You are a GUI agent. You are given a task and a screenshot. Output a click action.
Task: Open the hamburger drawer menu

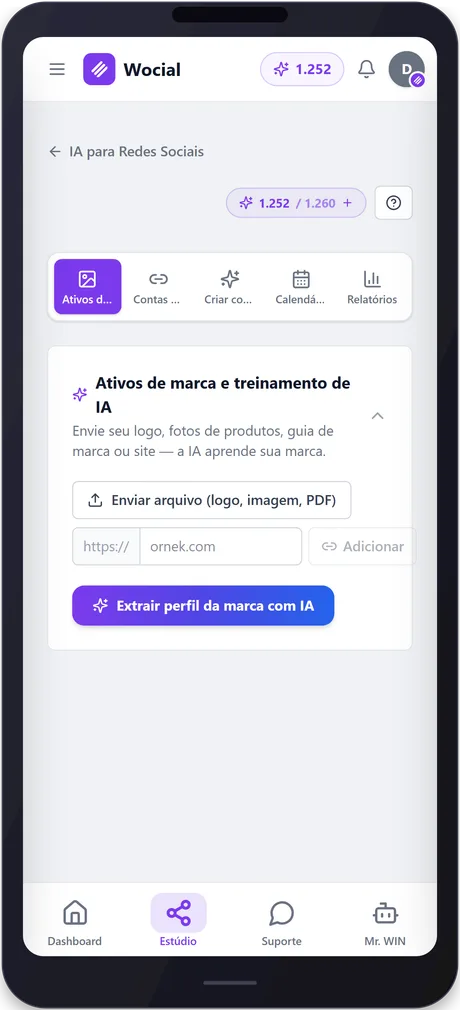click(57, 69)
